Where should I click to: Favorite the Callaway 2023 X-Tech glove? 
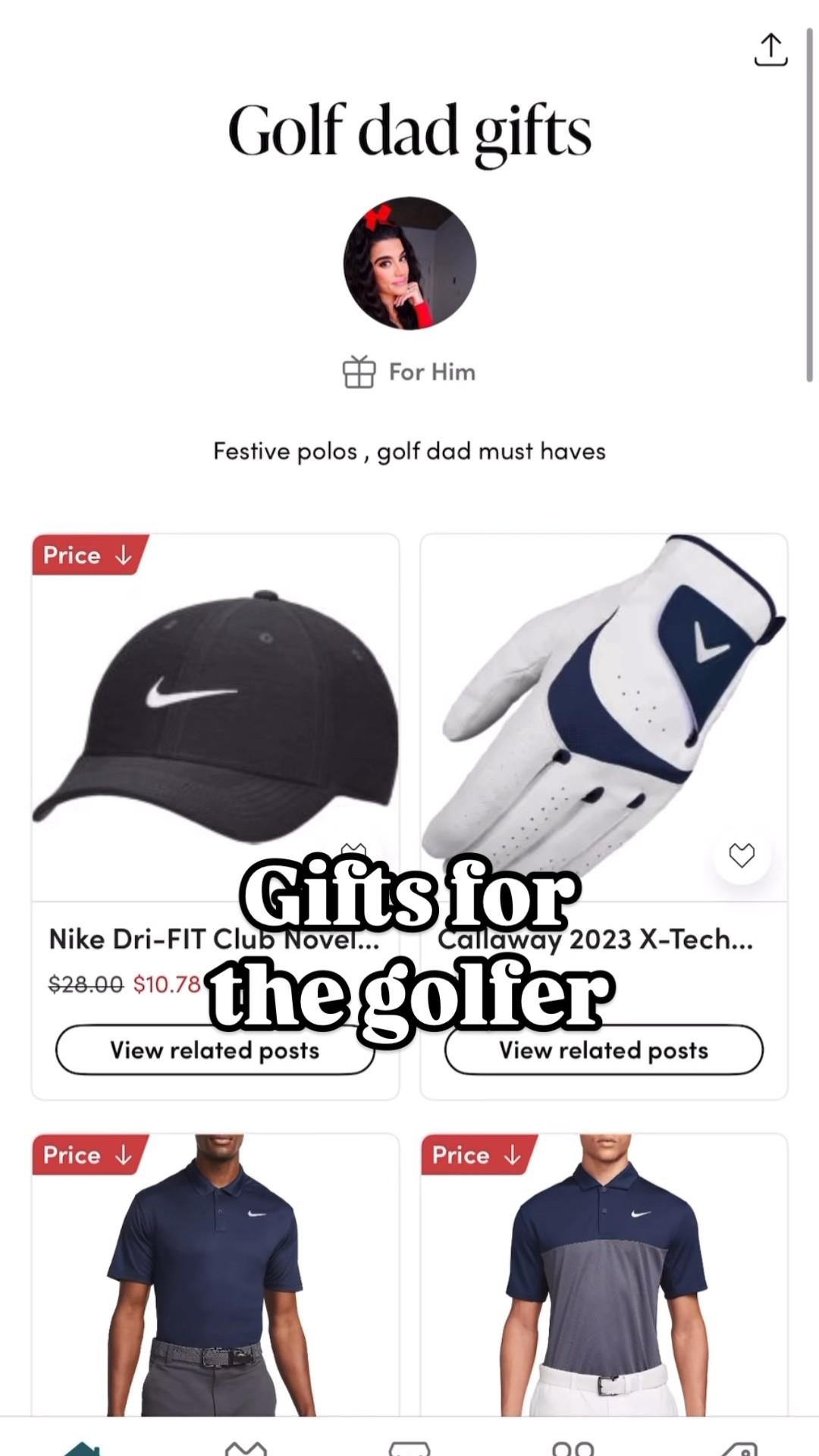point(742,855)
